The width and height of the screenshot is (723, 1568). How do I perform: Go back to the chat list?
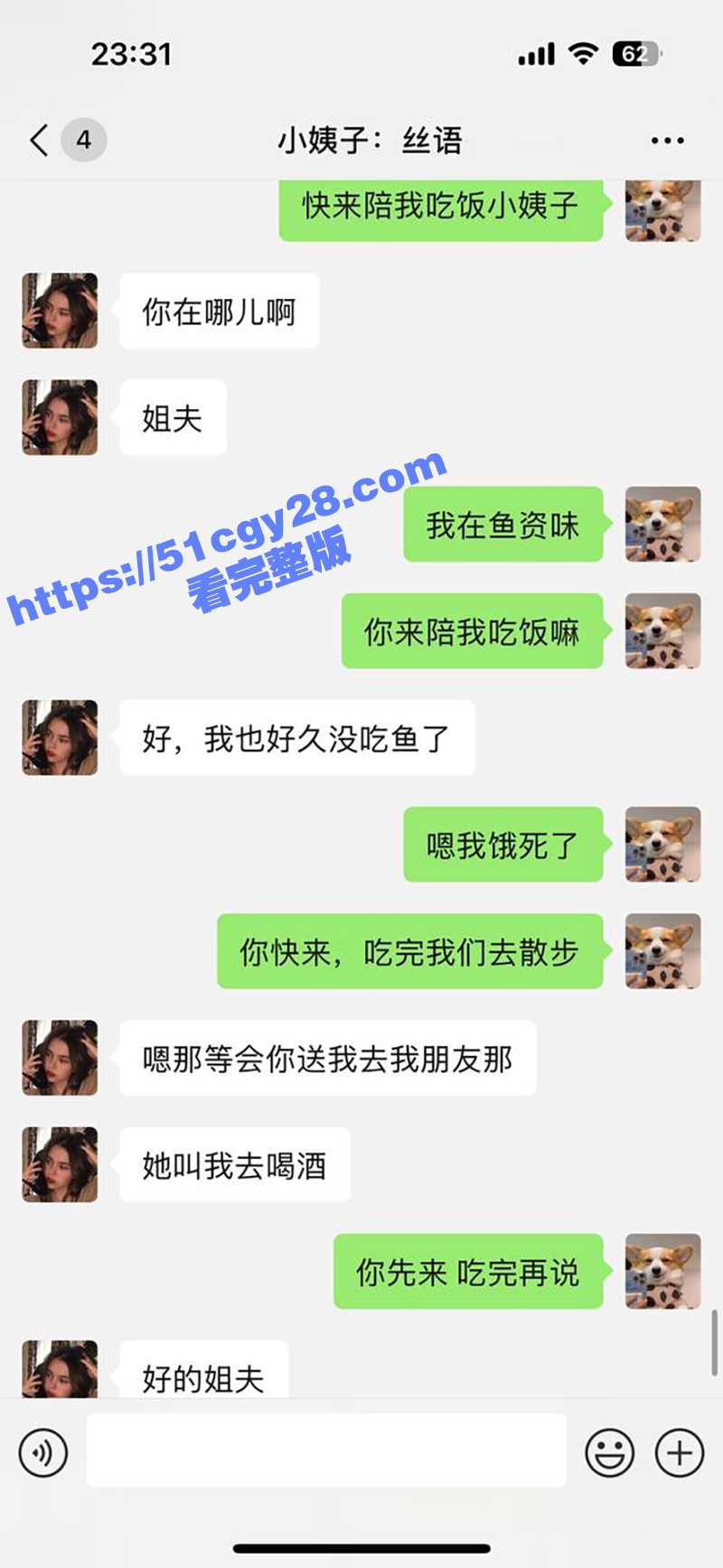click(40, 141)
